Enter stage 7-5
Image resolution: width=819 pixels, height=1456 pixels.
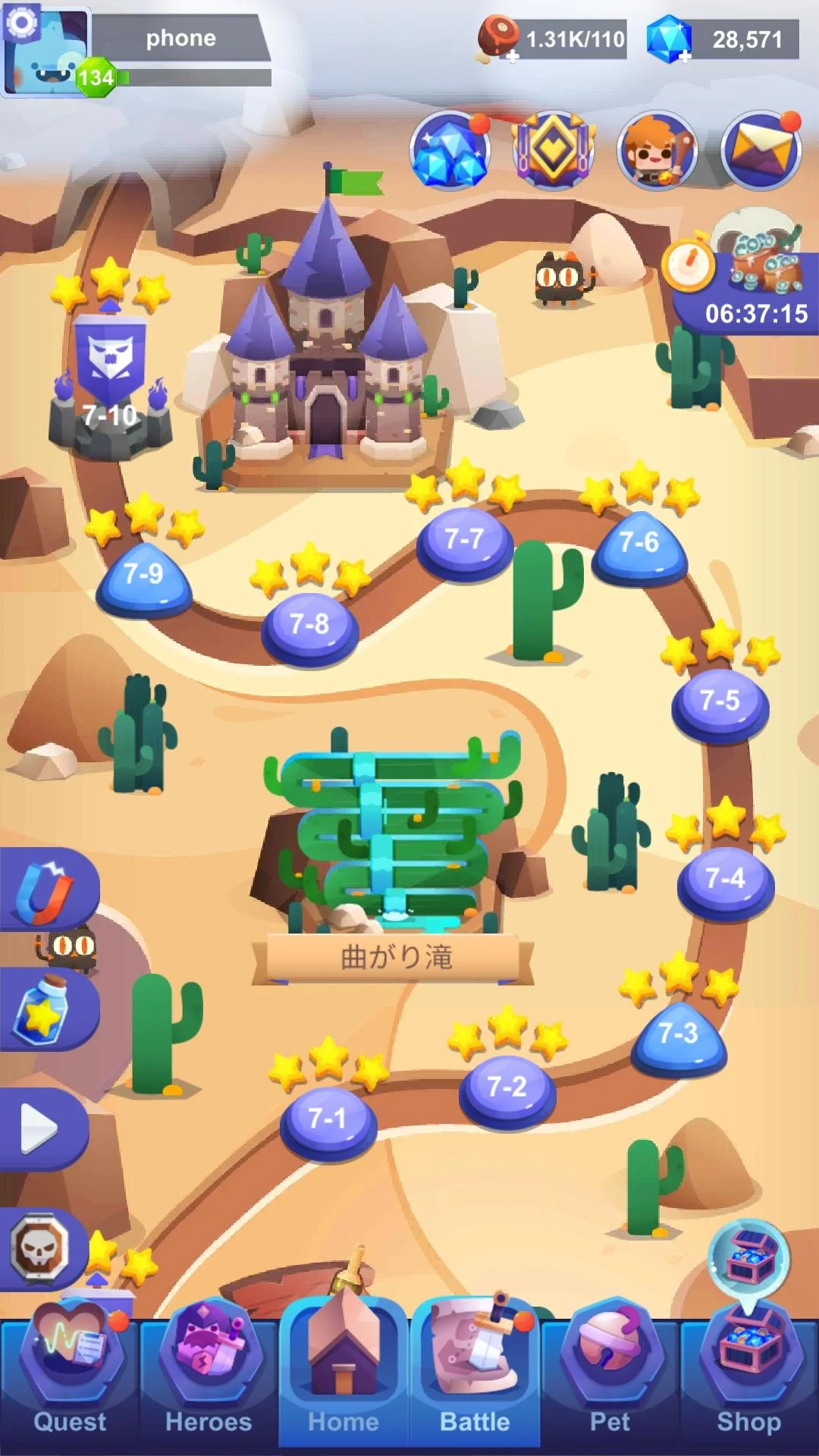[720, 701]
